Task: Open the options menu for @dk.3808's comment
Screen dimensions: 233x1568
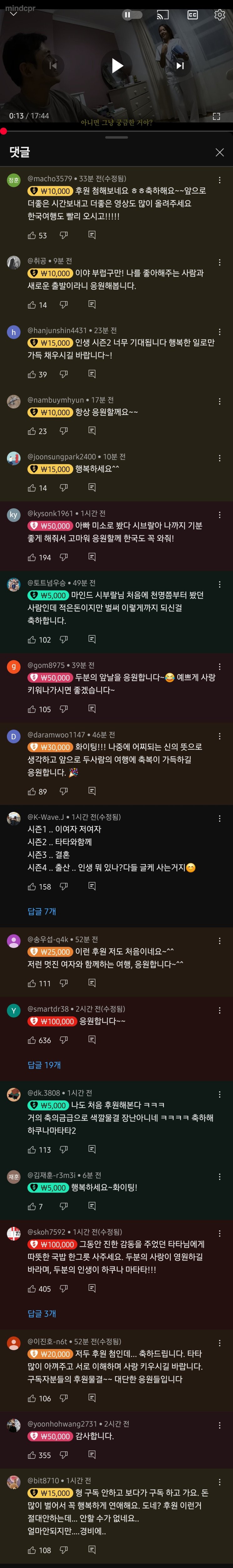Action: (220, 1094)
